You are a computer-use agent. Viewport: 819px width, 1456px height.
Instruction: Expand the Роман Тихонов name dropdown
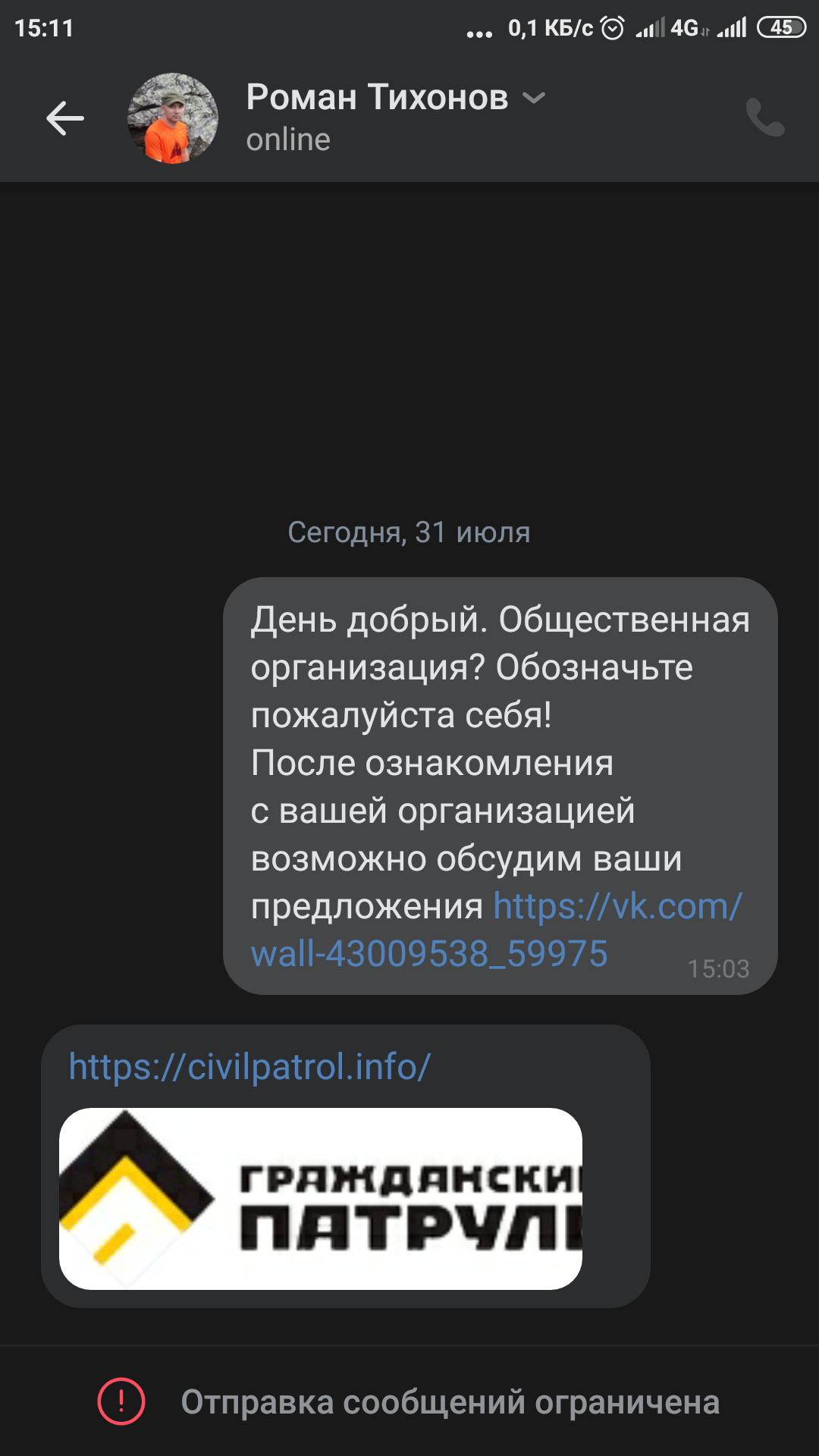point(535,98)
